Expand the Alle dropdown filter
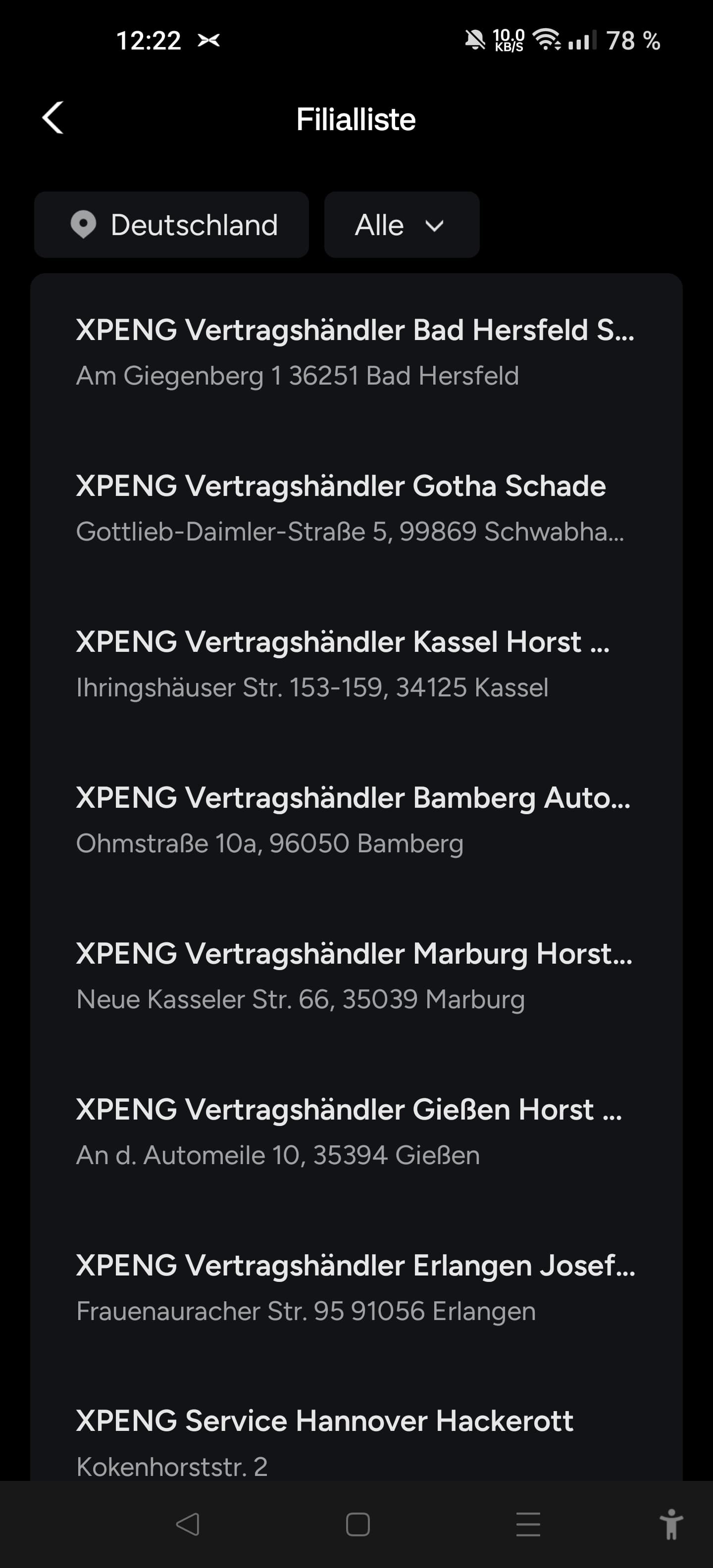This screenshot has height=1568, width=713. (x=401, y=225)
